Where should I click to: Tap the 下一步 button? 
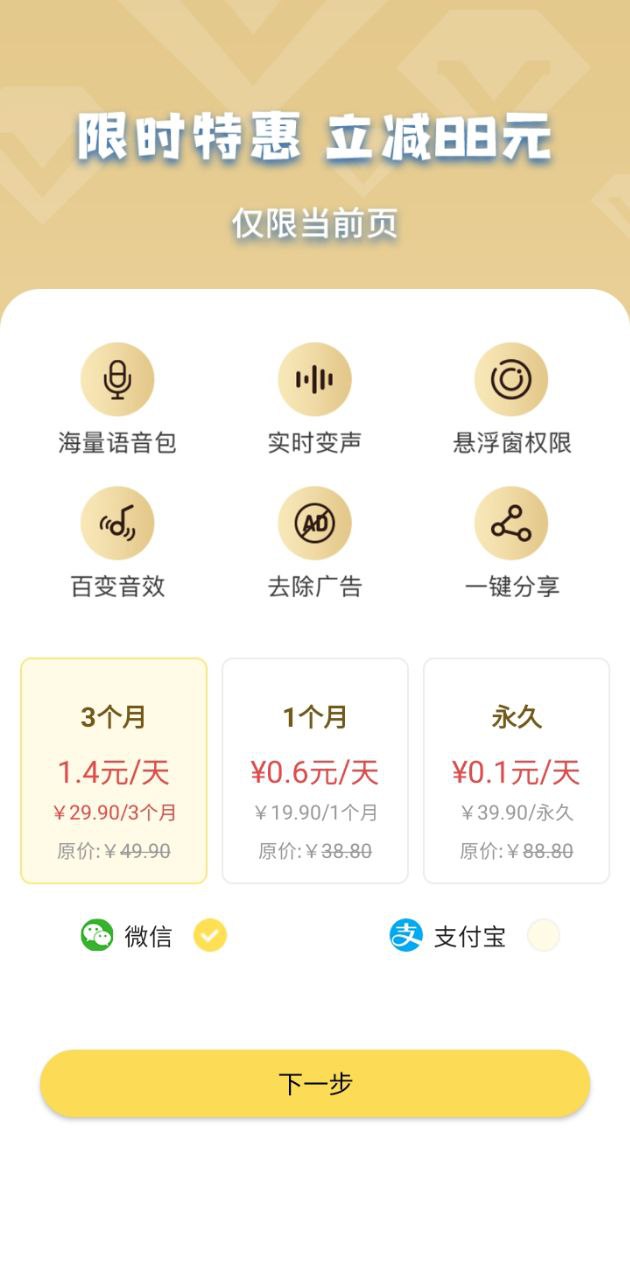pyautogui.click(x=315, y=1083)
